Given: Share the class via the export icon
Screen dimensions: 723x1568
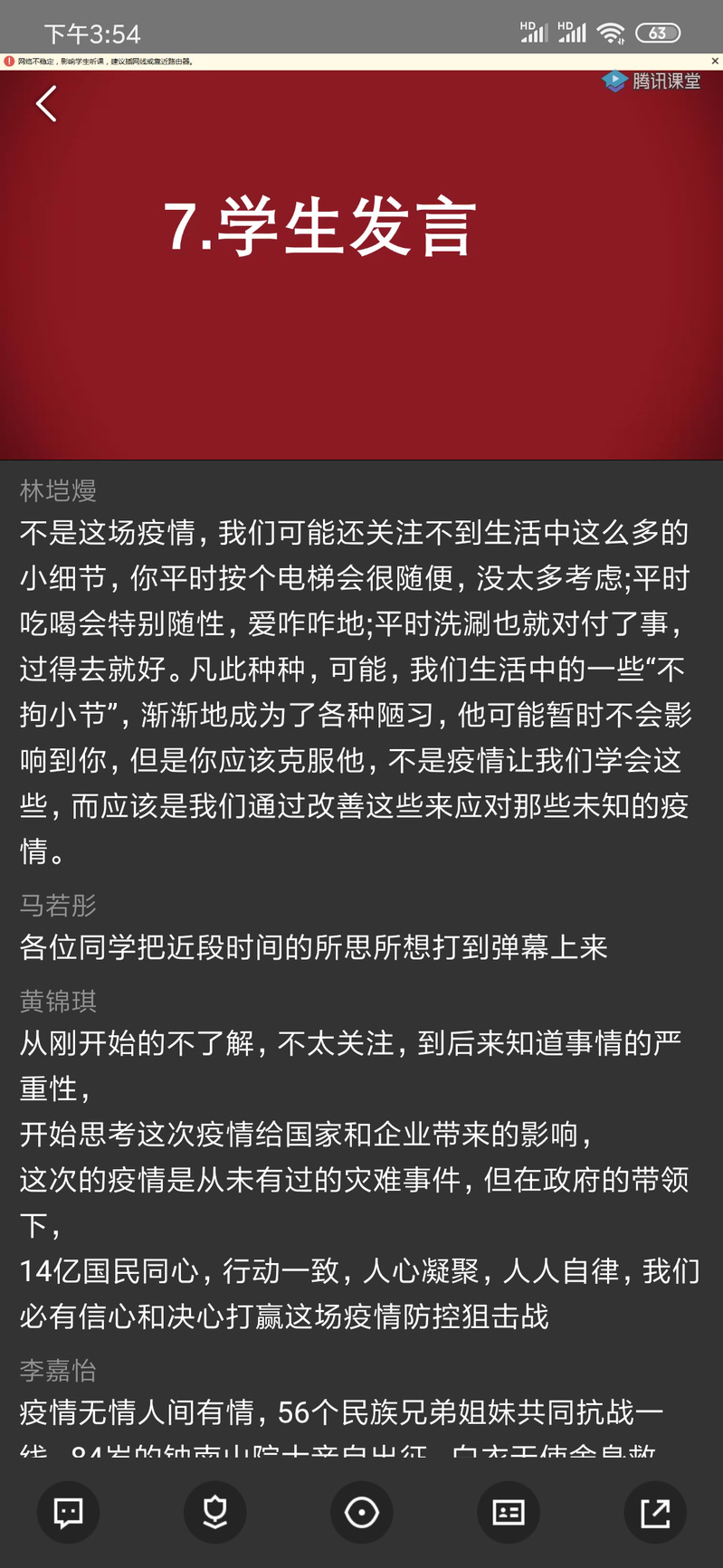Looking at the screenshot, I should point(654,1512).
